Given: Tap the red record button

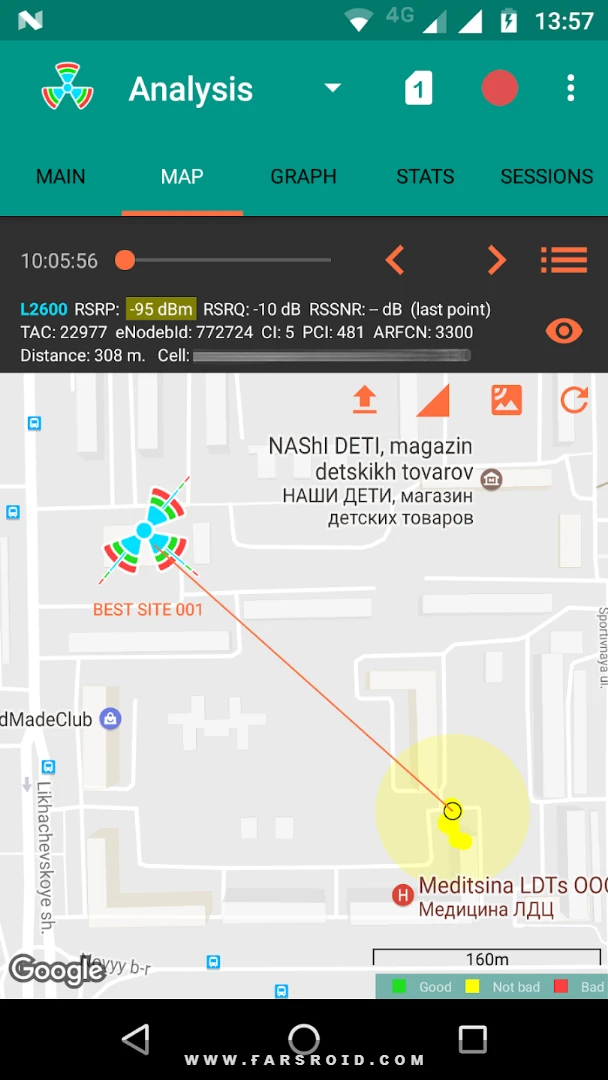Looking at the screenshot, I should click(x=499, y=88).
